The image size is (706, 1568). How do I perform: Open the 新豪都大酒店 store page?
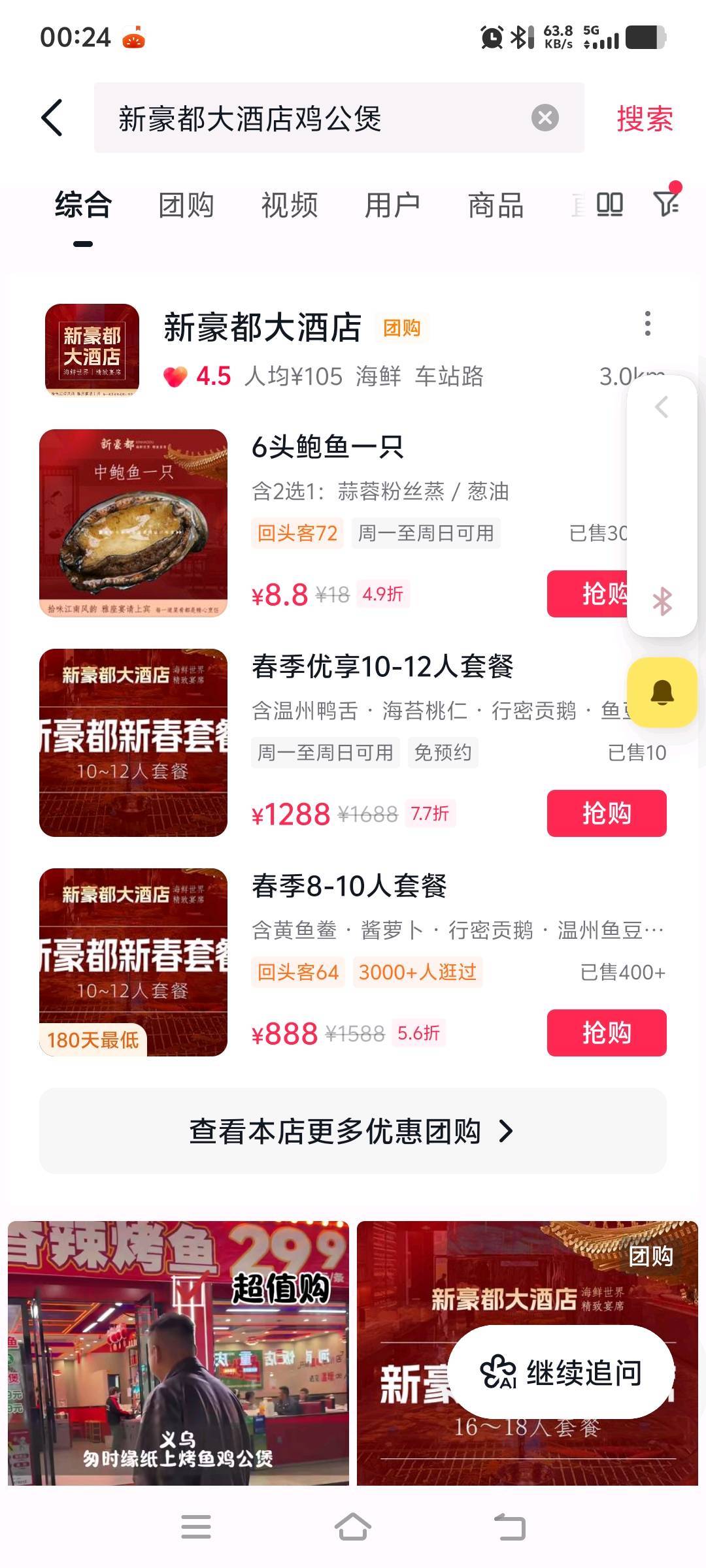[262, 327]
